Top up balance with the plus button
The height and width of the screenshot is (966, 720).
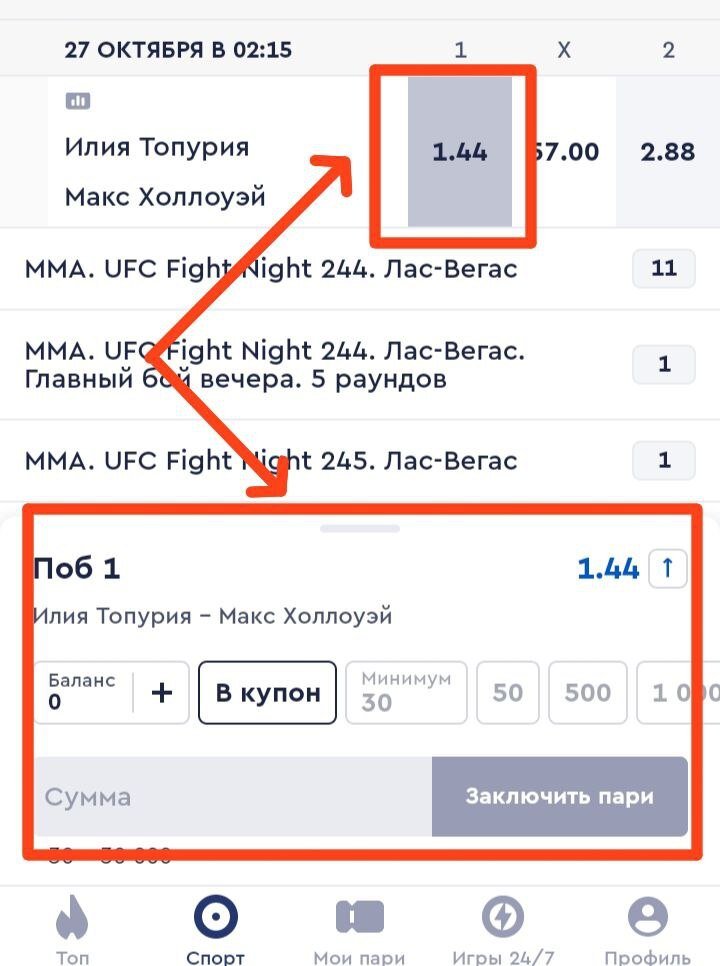pos(162,693)
